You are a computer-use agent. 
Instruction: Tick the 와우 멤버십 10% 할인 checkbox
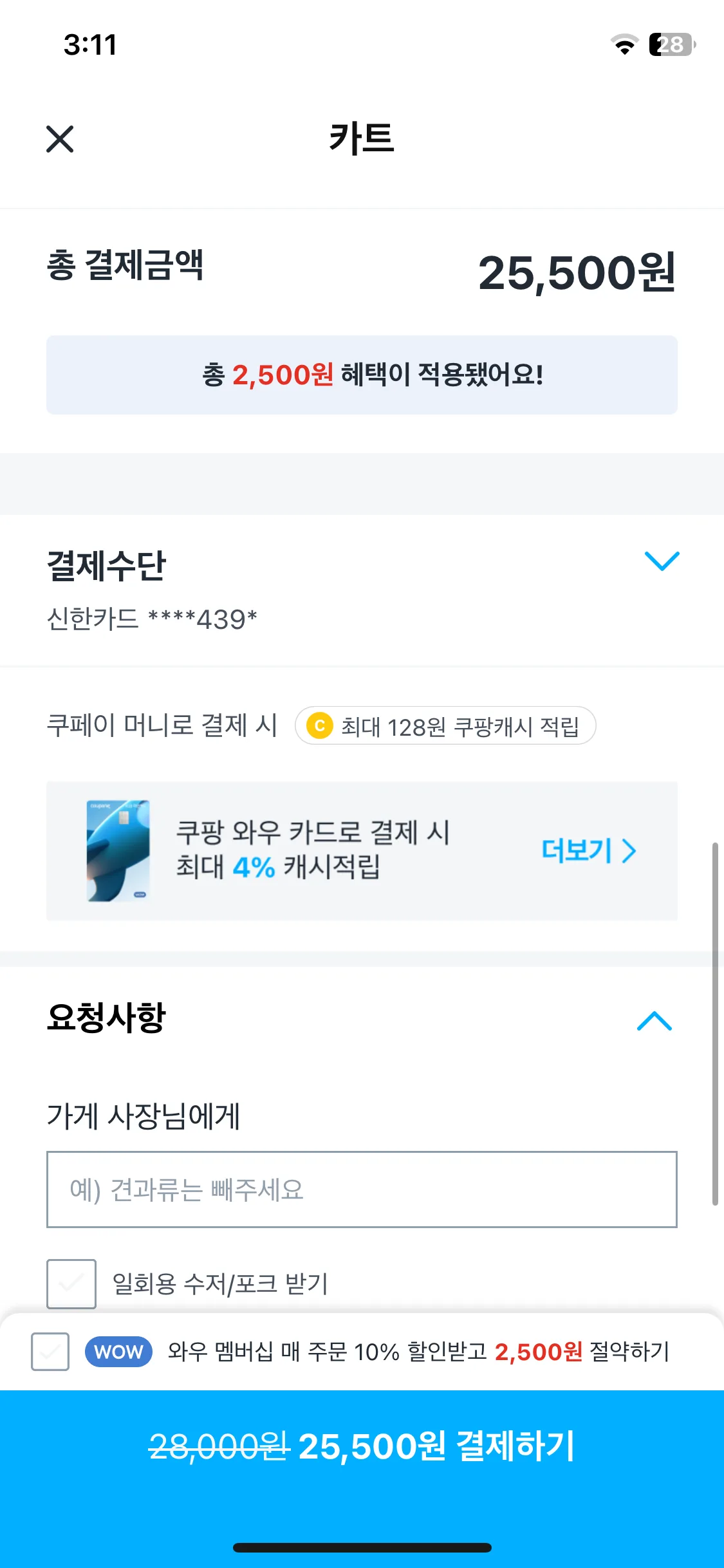pyautogui.click(x=50, y=1351)
